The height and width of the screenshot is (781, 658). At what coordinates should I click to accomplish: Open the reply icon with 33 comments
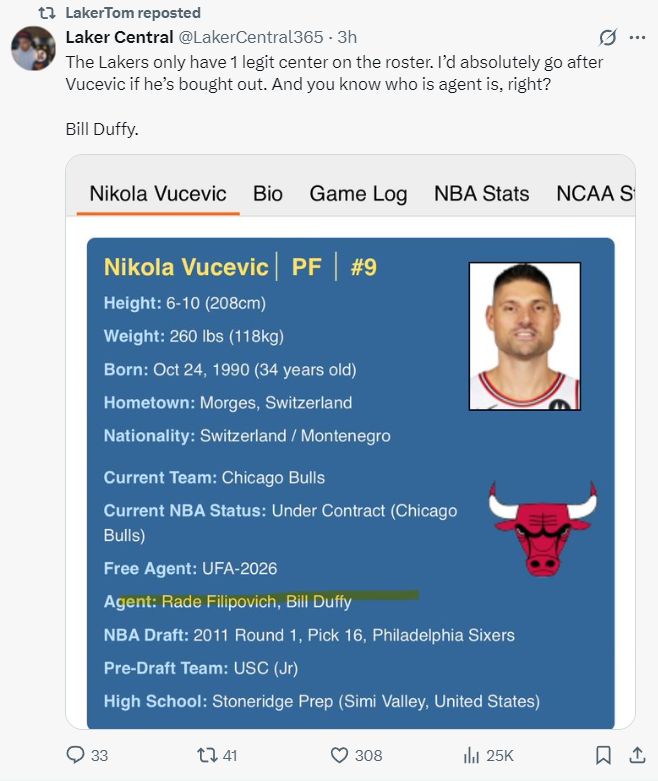click(76, 755)
